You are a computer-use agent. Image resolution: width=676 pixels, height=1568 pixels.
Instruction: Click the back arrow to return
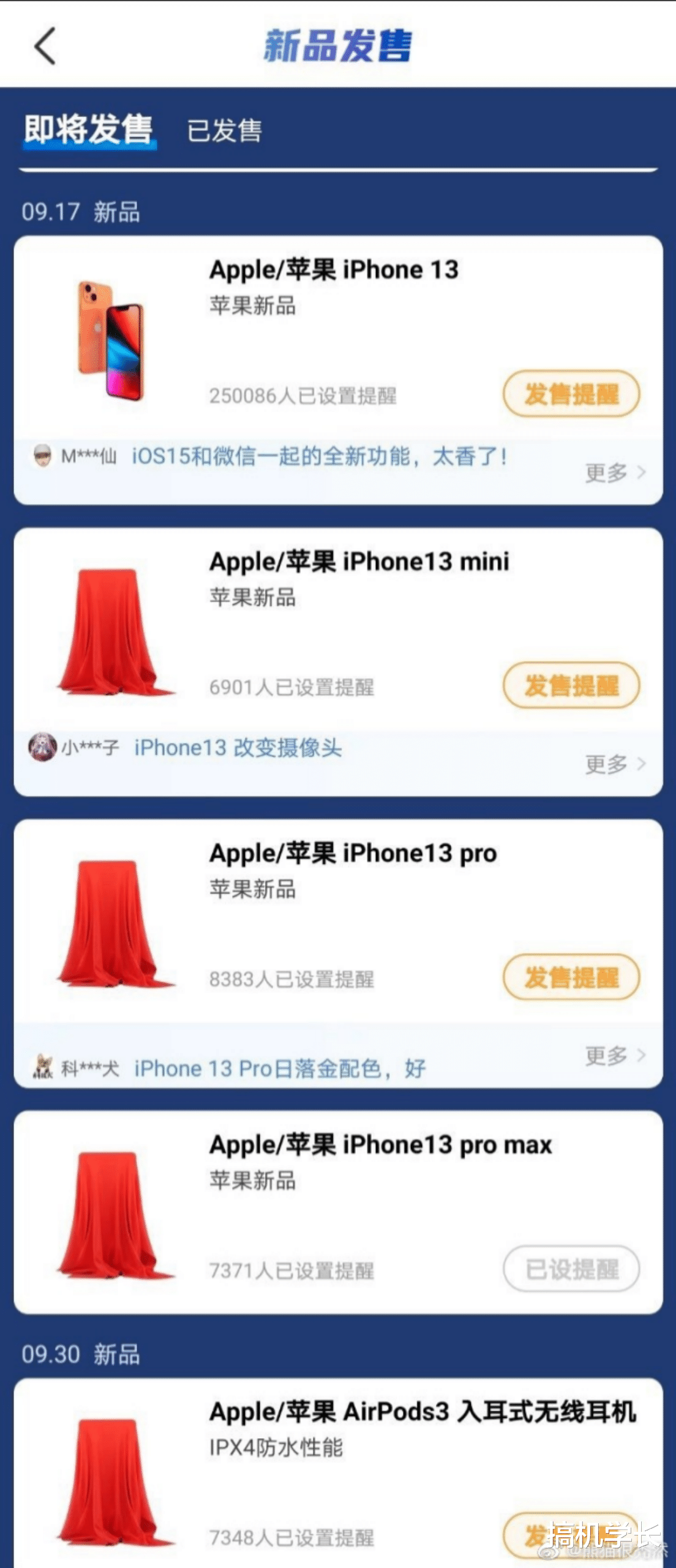click(x=44, y=47)
